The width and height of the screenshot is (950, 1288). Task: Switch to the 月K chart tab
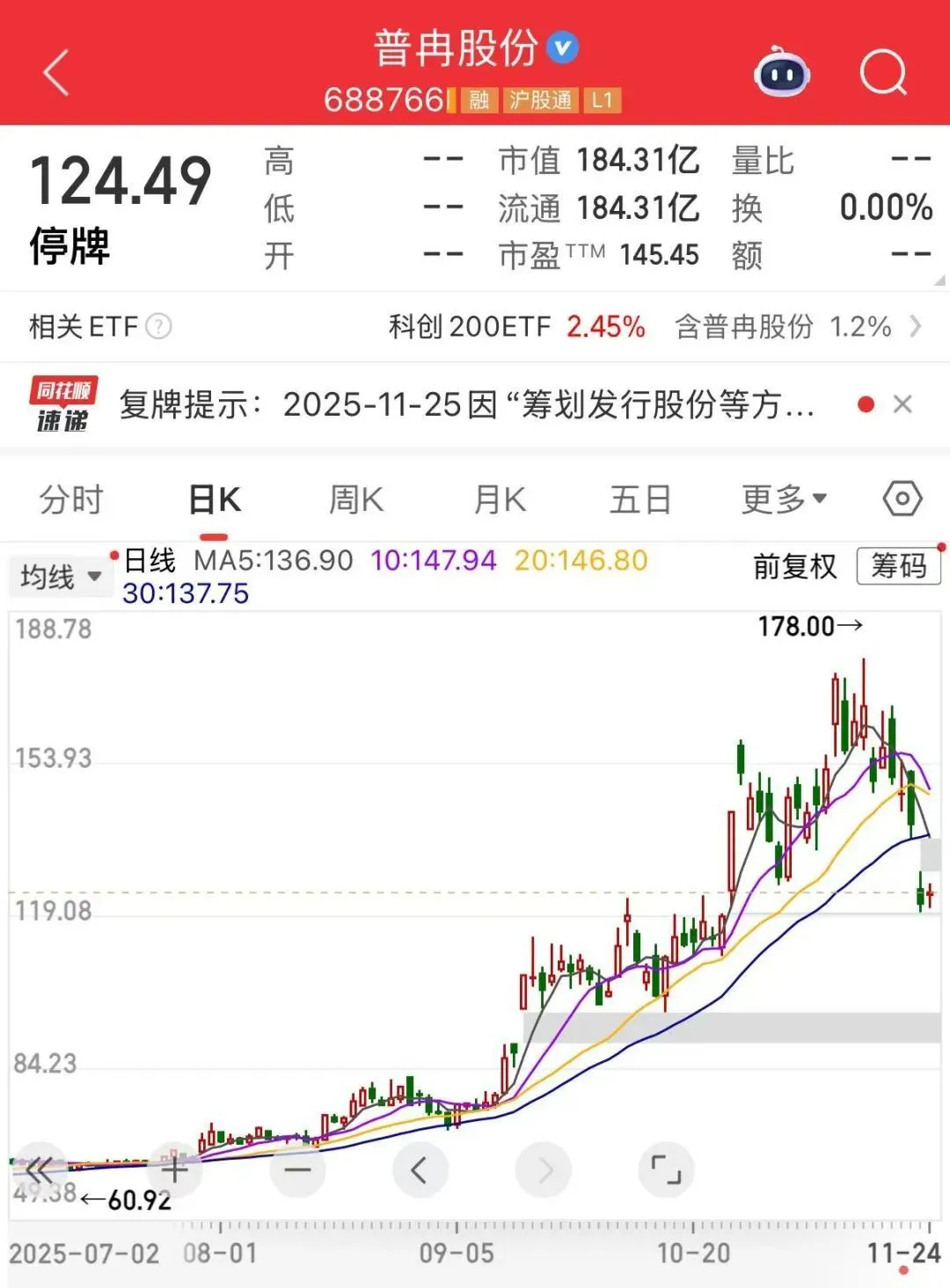[x=500, y=500]
